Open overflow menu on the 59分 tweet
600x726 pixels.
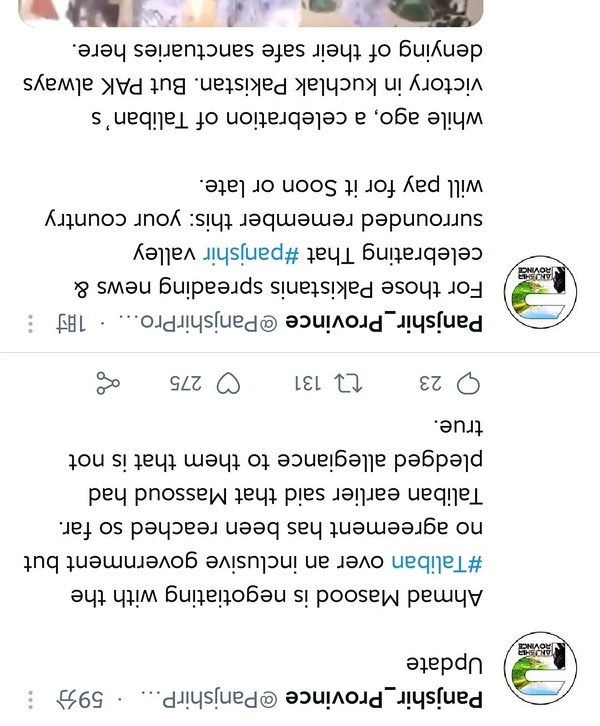point(33,697)
